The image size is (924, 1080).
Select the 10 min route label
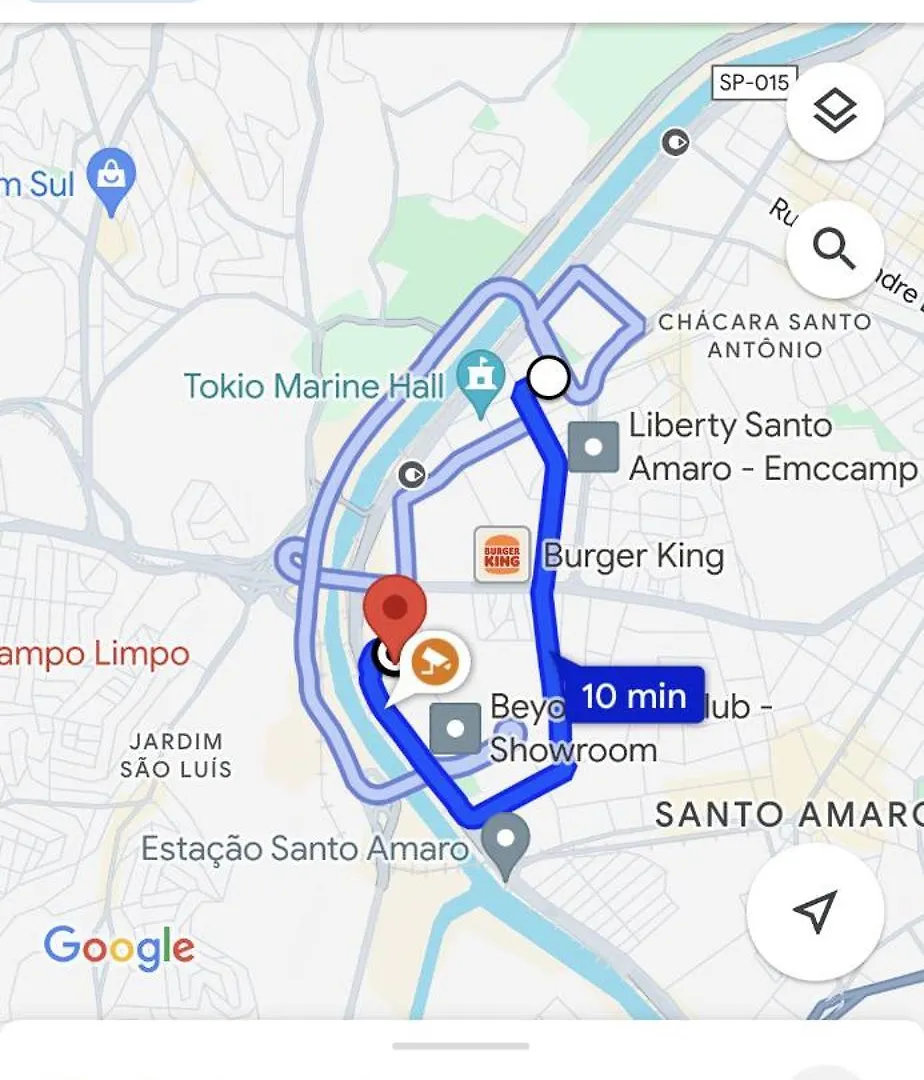coord(633,694)
